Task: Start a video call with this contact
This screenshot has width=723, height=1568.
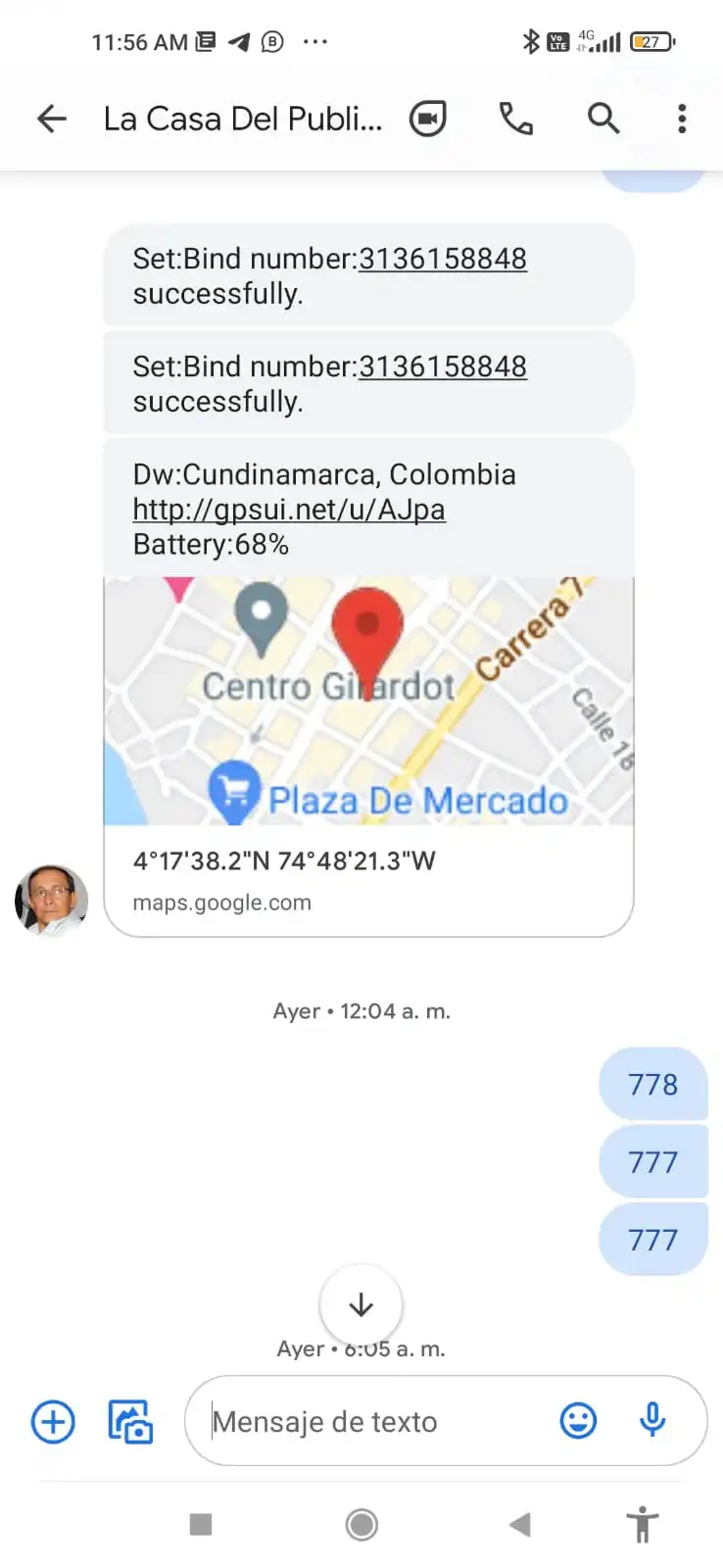Action: [x=428, y=120]
